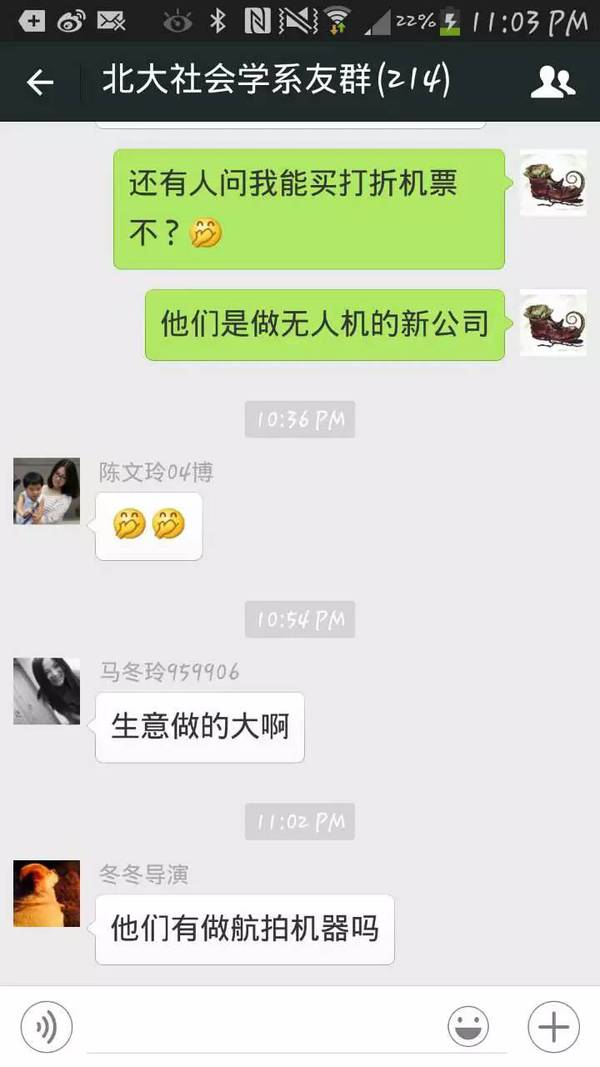Open group members info icon
This screenshot has width=600, height=1067.
tap(552, 82)
